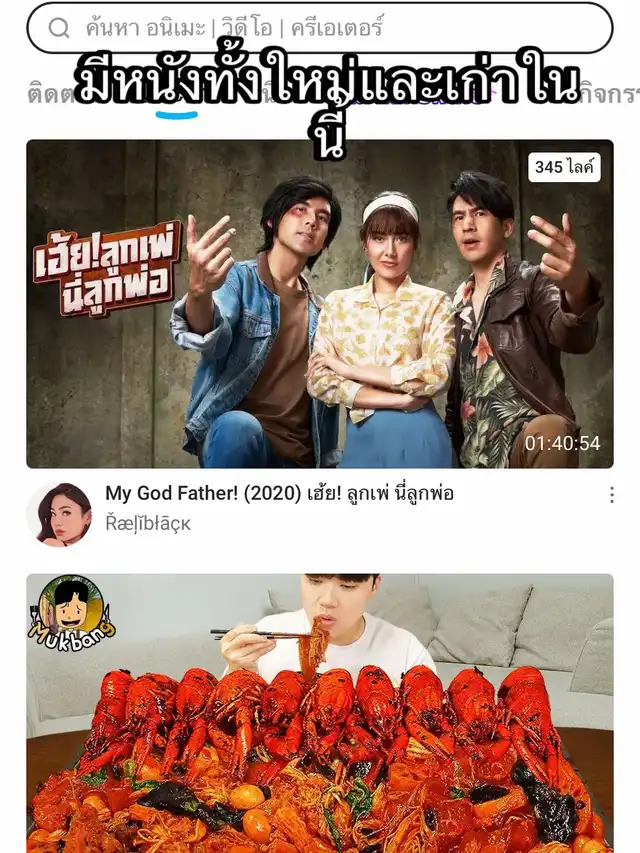
Task: Open overflow menu for My God Father! video
Action: point(611,495)
